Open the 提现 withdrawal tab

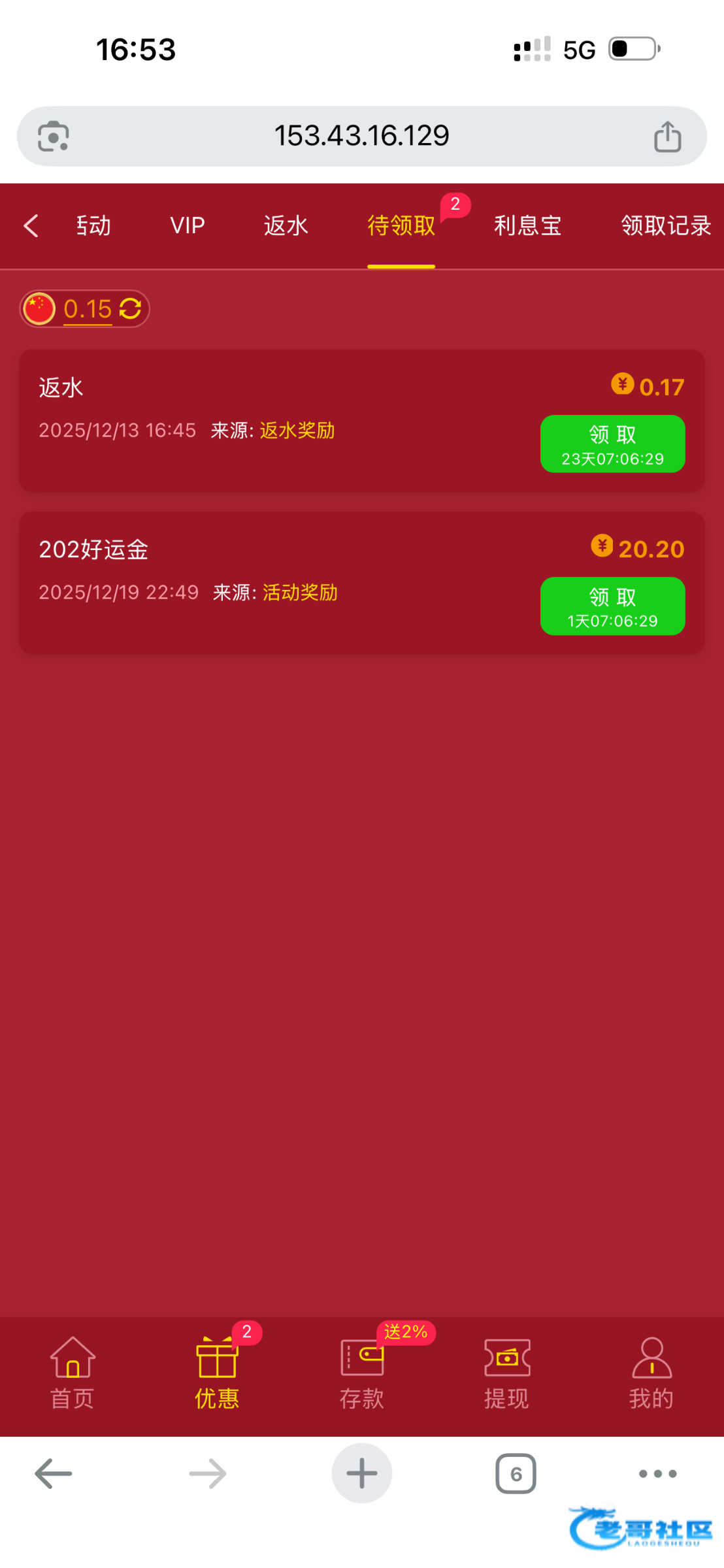pyautogui.click(x=506, y=1373)
